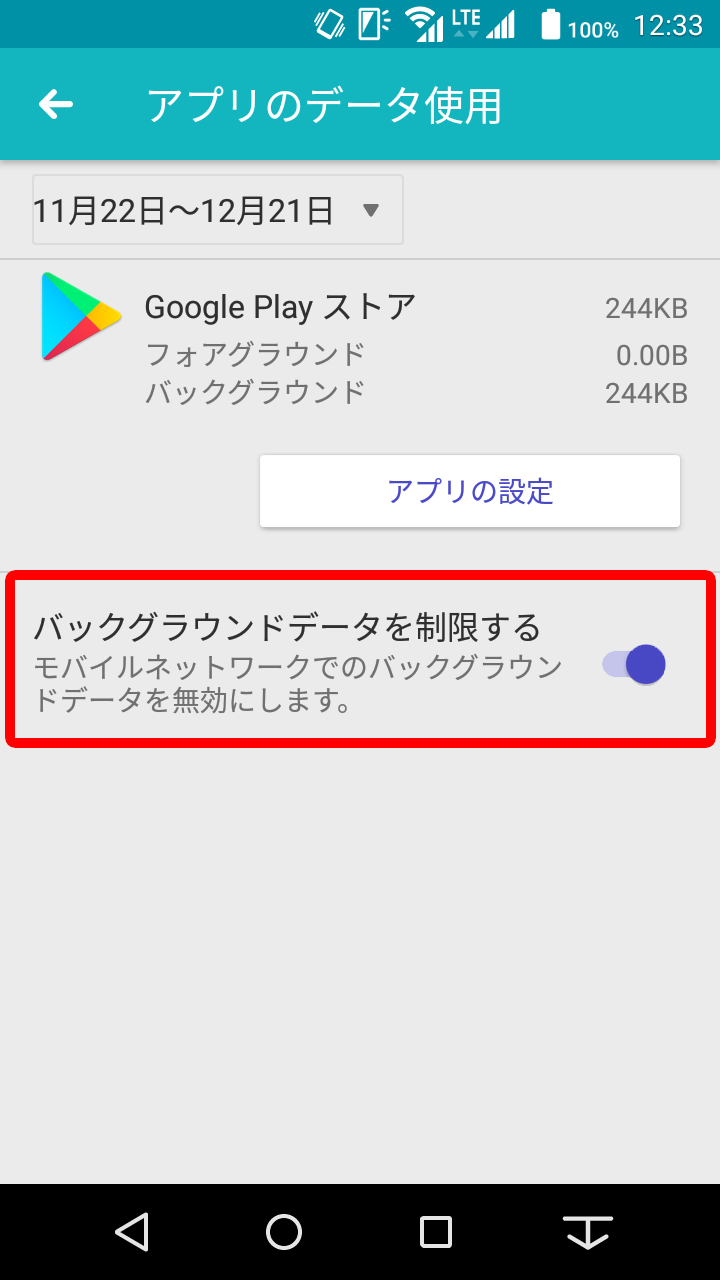Open the recent apps overview
Viewport: 720px width, 1280px height.
click(x=436, y=1232)
